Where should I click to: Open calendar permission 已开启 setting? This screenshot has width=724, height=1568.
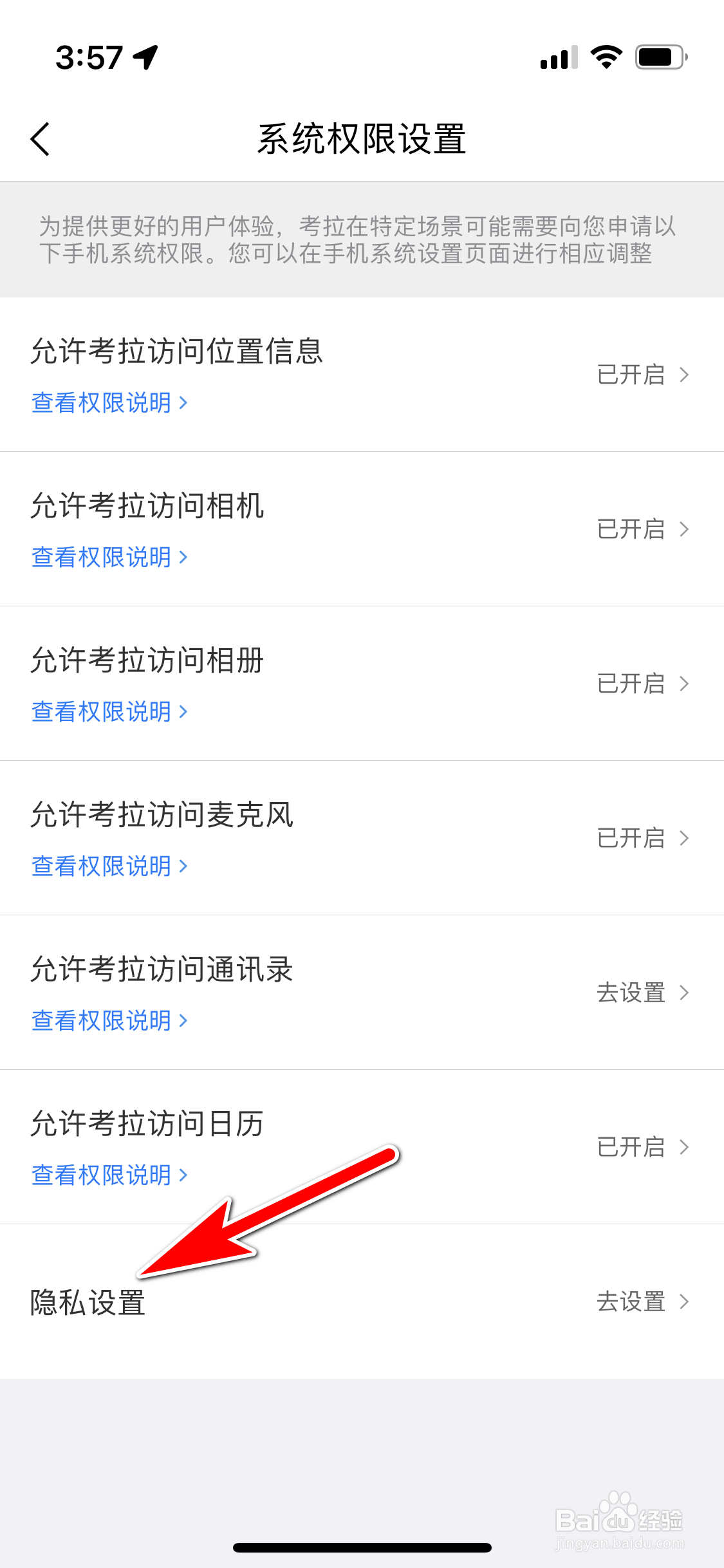(x=642, y=1147)
